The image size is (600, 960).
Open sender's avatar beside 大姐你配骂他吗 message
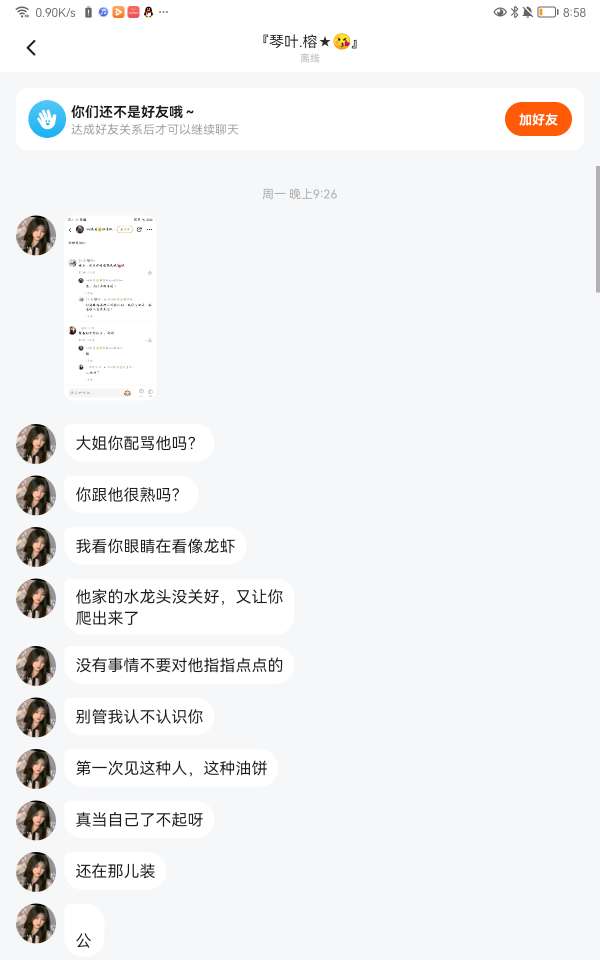(x=36, y=444)
